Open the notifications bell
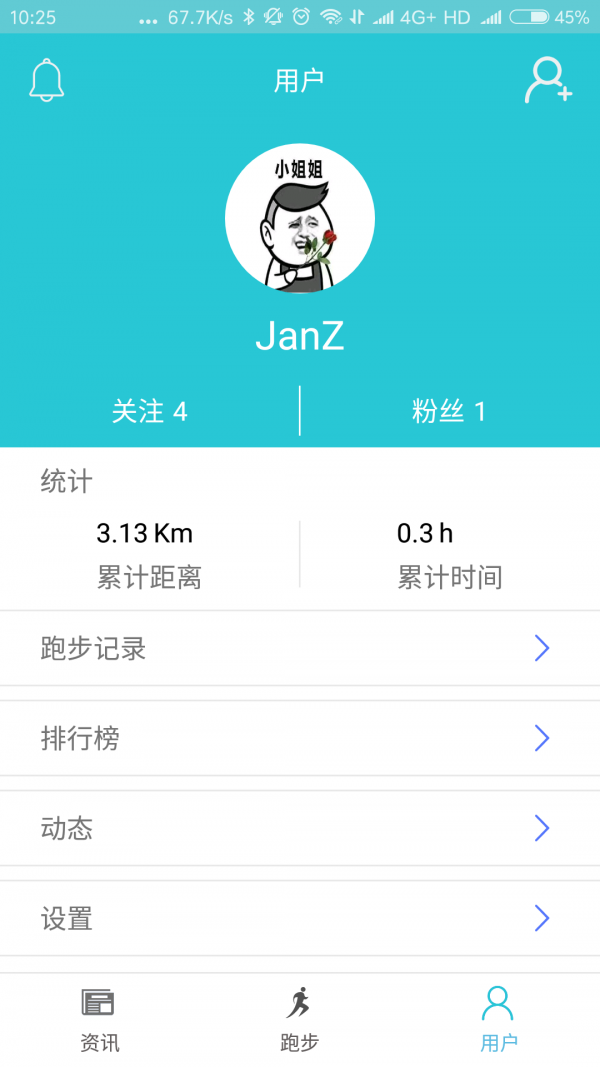 (x=46, y=80)
